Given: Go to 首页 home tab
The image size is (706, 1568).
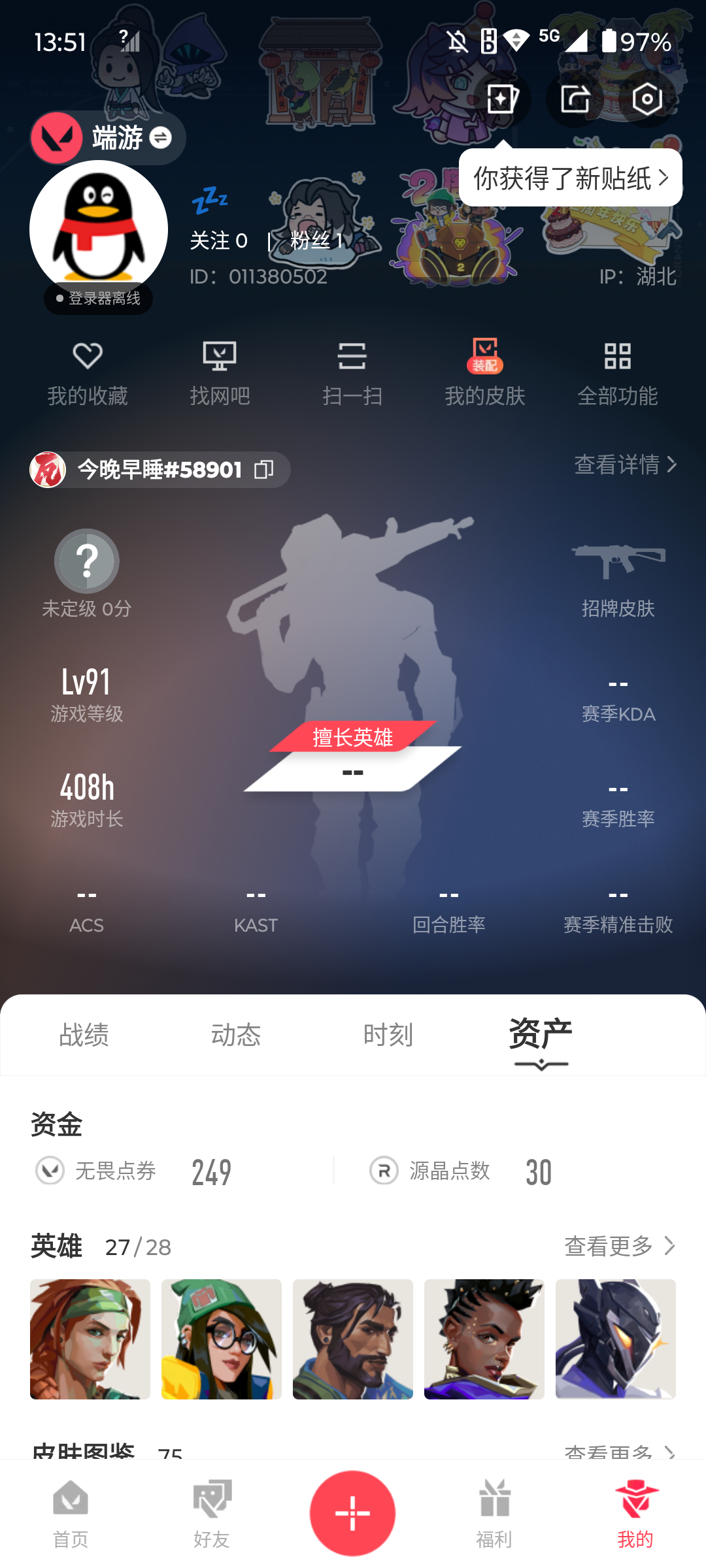Looking at the screenshot, I should coord(71,1514).
